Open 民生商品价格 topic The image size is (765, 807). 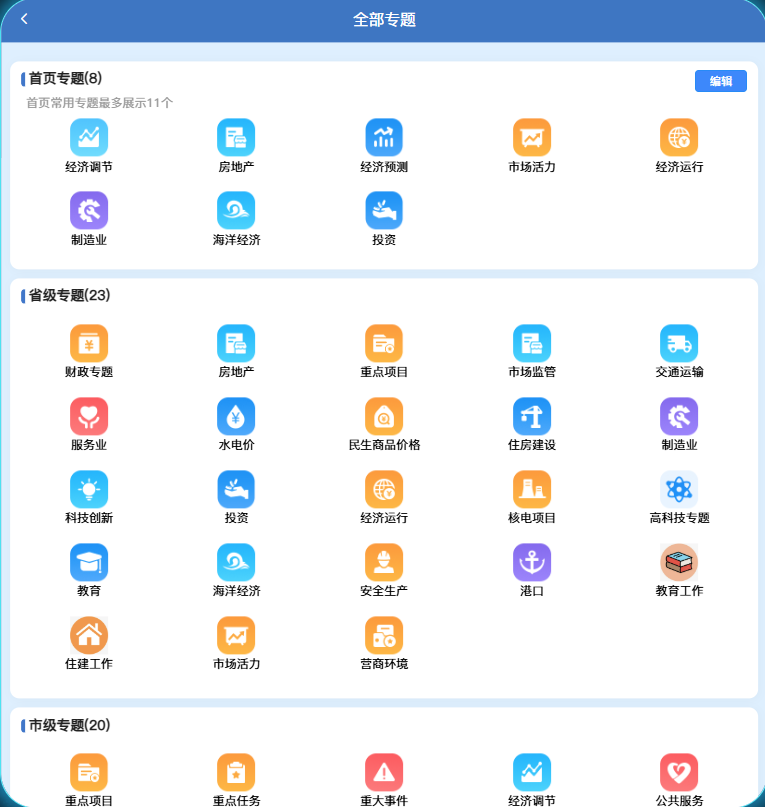click(384, 417)
